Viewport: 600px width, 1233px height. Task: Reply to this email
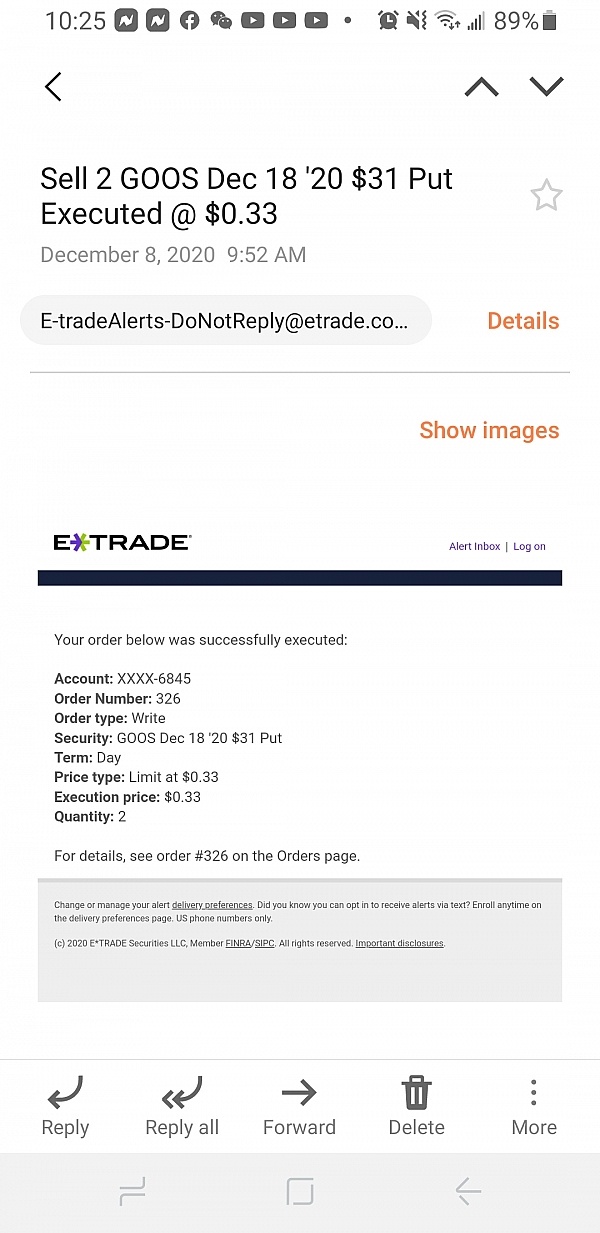pos(65,1106)
